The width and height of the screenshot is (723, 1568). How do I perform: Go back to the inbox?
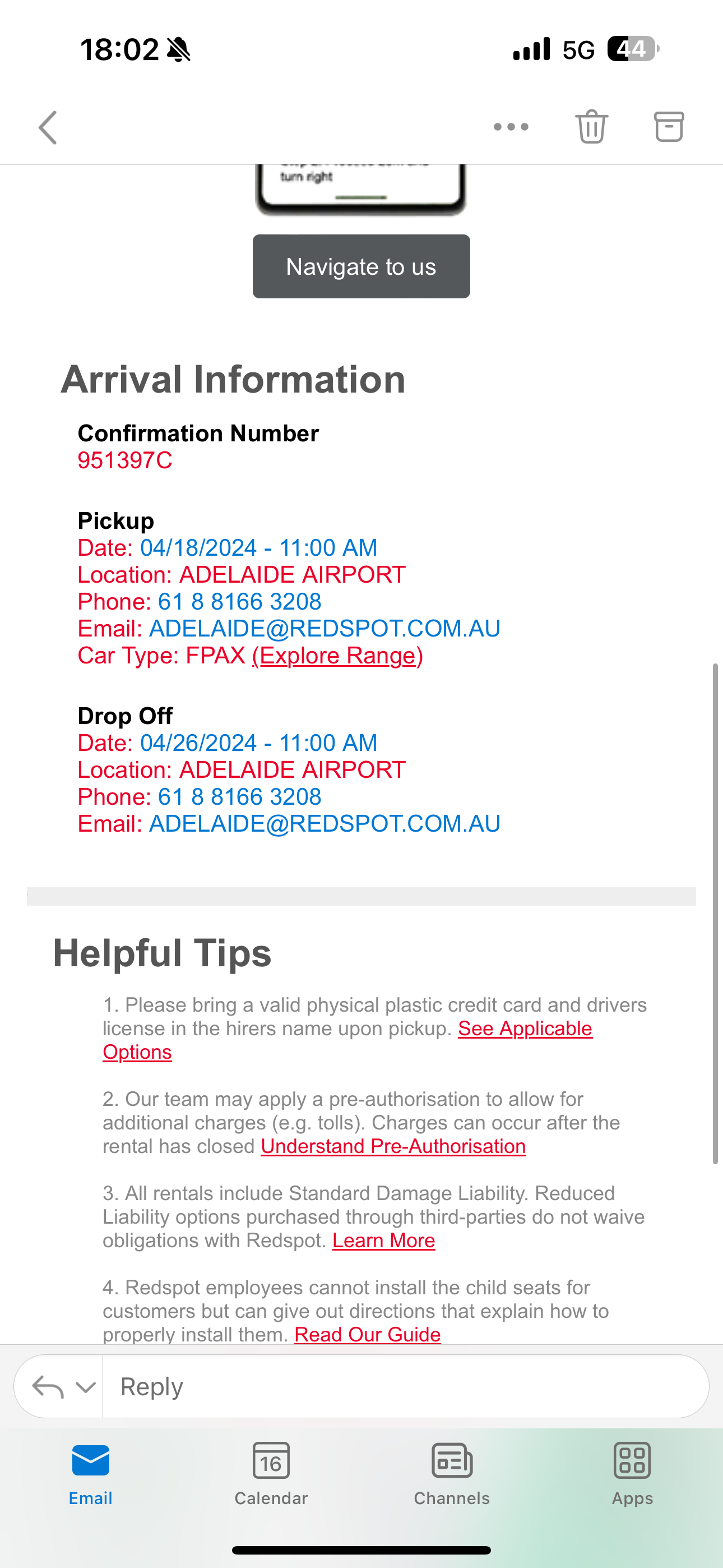tap(48, 127)
